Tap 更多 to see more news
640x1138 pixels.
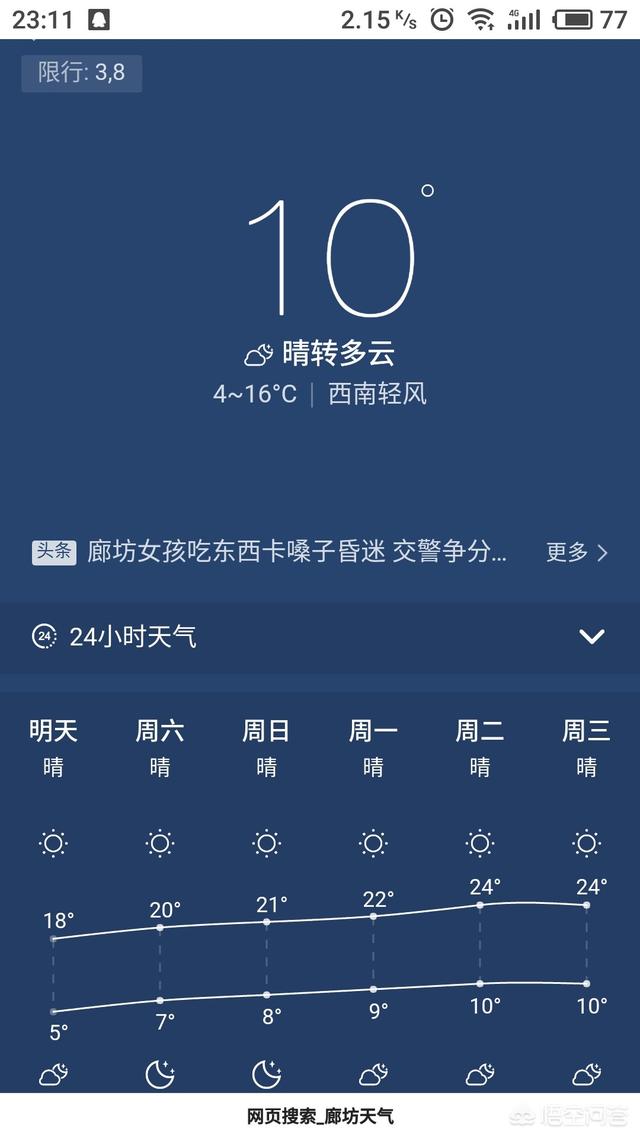tap(577, 552)
